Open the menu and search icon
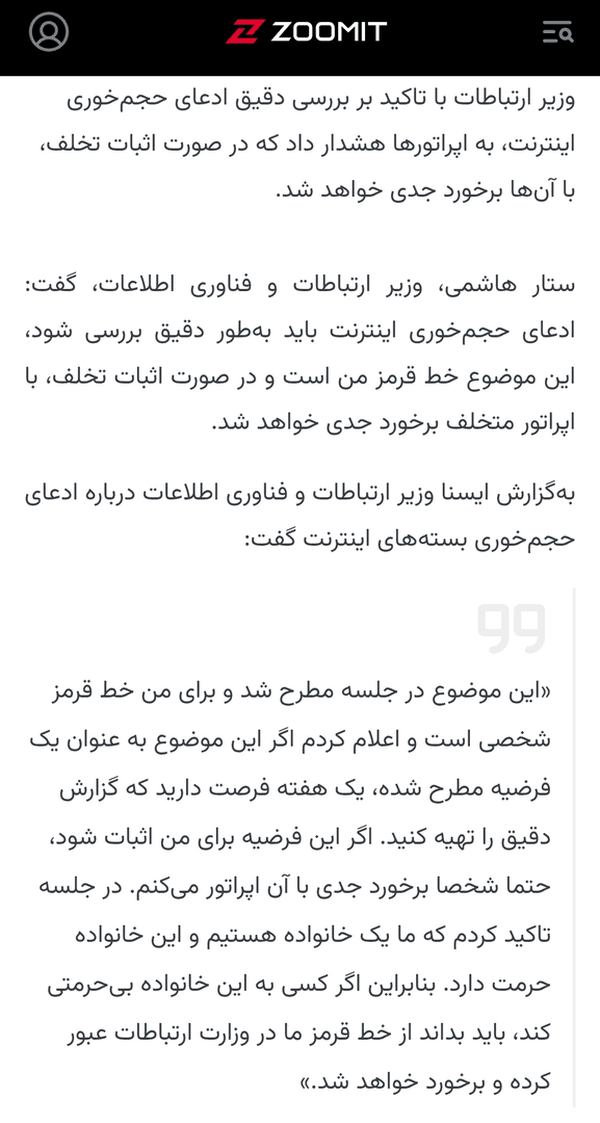The width and height of the screenshot is (600, 1123). (558, 32)
